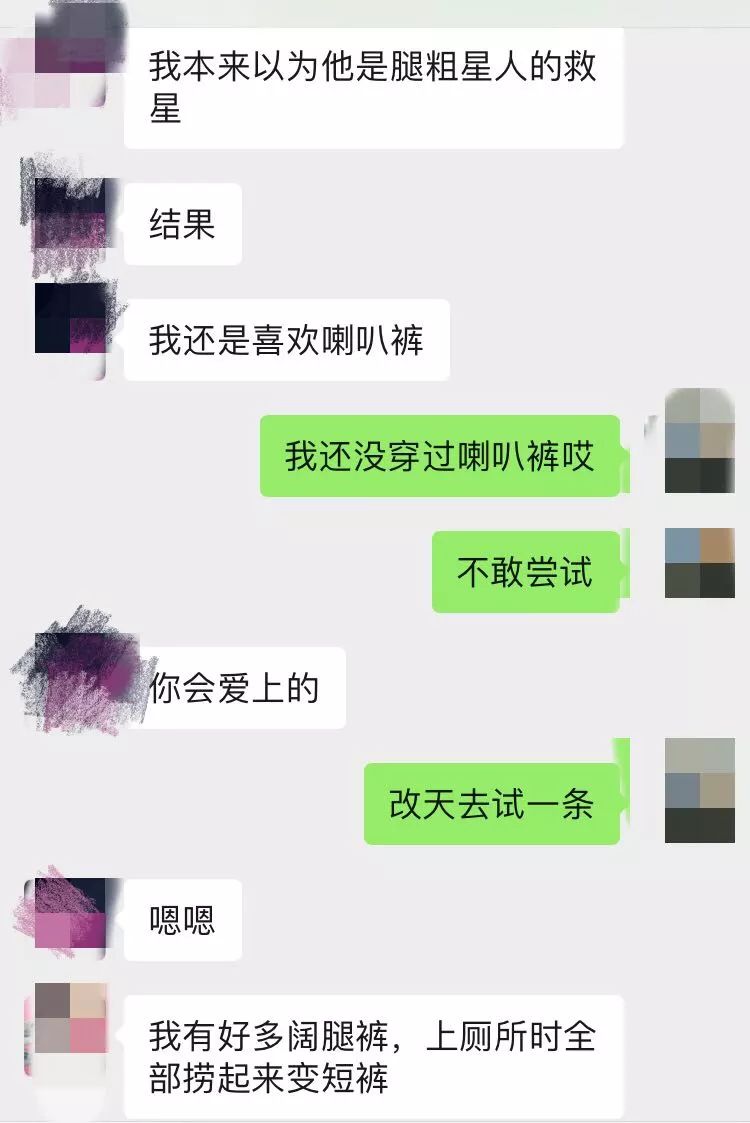Tap the '我还没穿过喇叭裤哎' green bubble
This screenshot has height=1123, width=750.
coord(440,453)
